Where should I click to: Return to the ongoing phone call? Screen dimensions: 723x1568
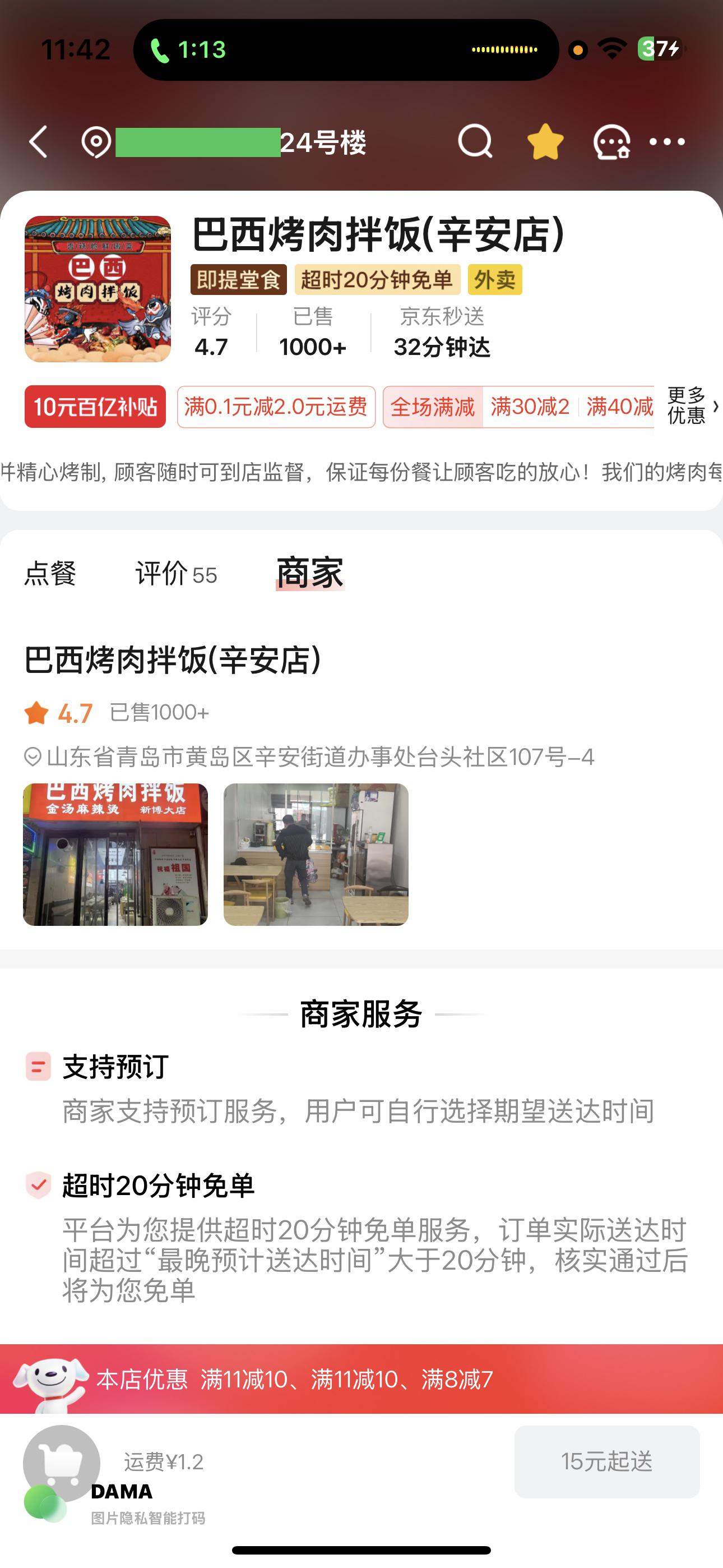(x=189, y=49)
